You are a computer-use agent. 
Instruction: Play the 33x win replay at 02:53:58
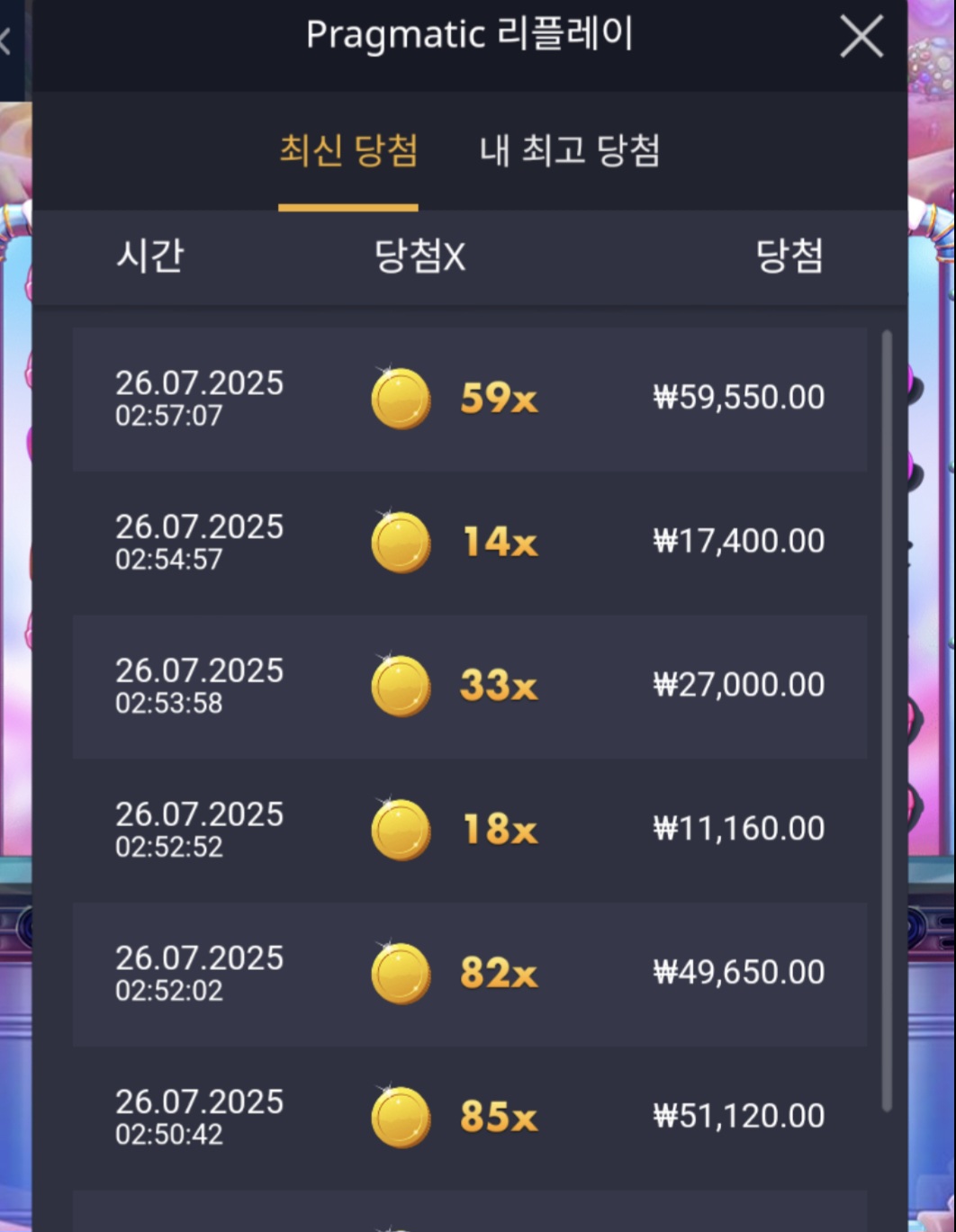pos(469,686)
